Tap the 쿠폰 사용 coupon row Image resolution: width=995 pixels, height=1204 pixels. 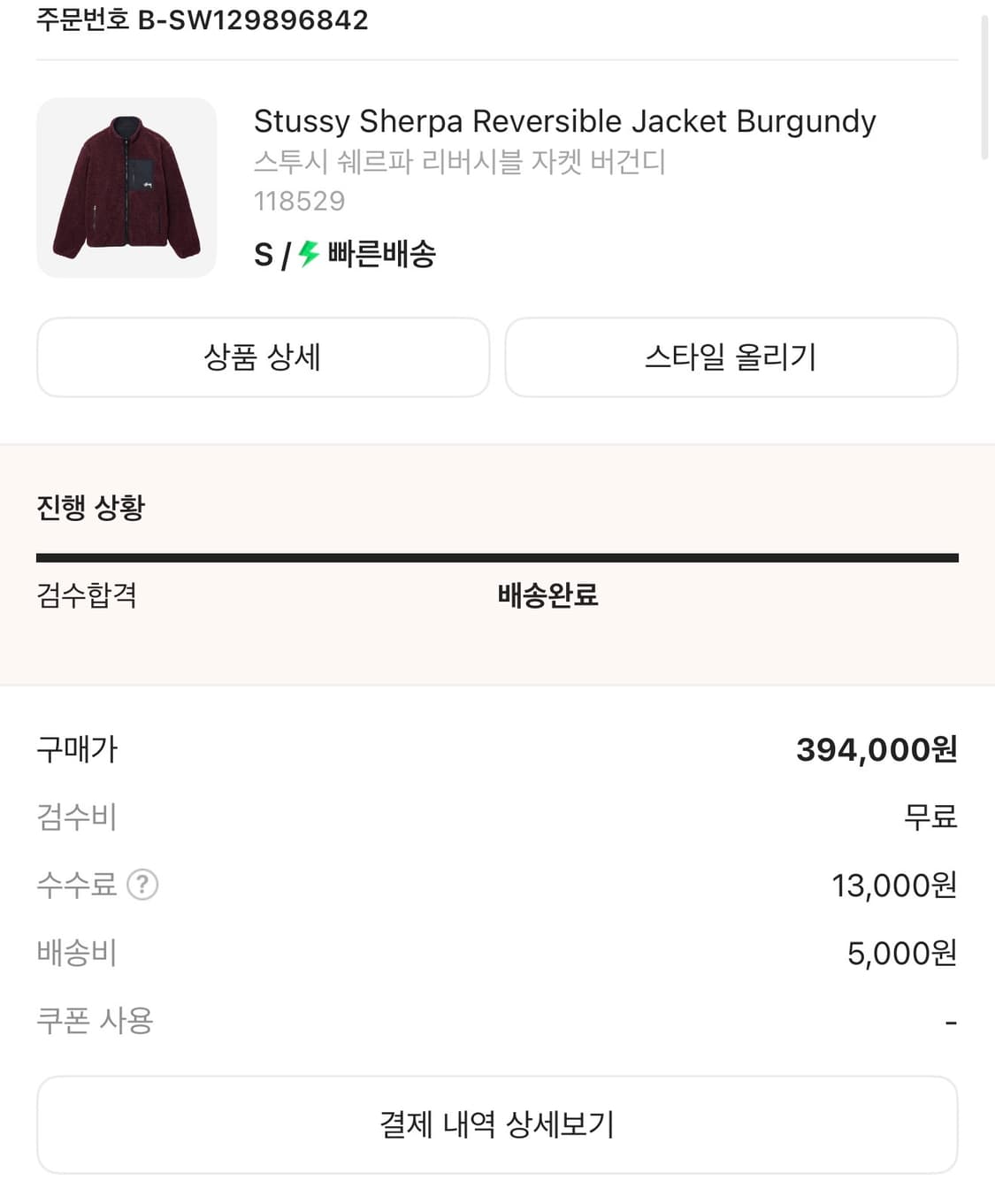(x=96, y=1020)
